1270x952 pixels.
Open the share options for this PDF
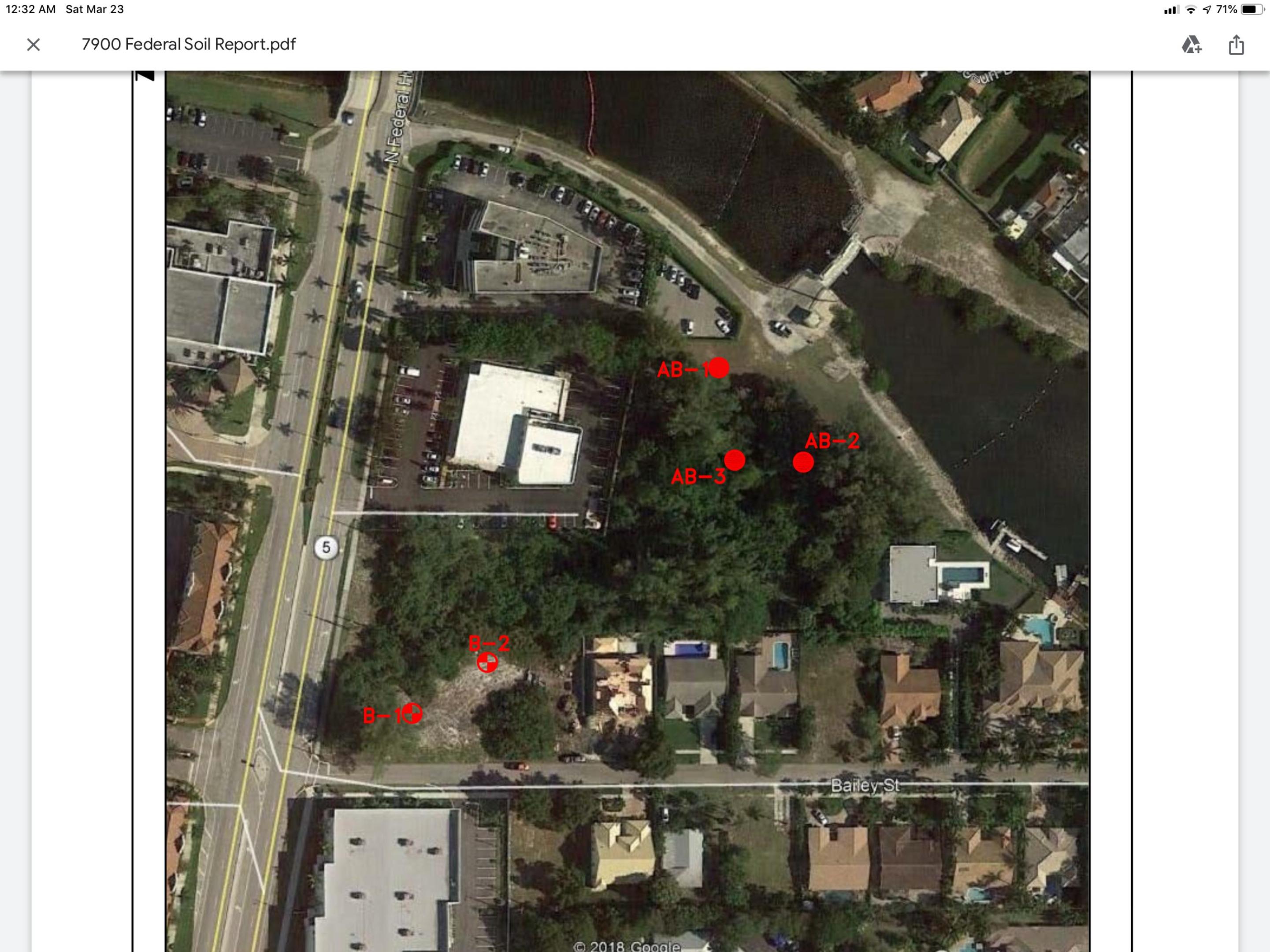pos(1236,45)
